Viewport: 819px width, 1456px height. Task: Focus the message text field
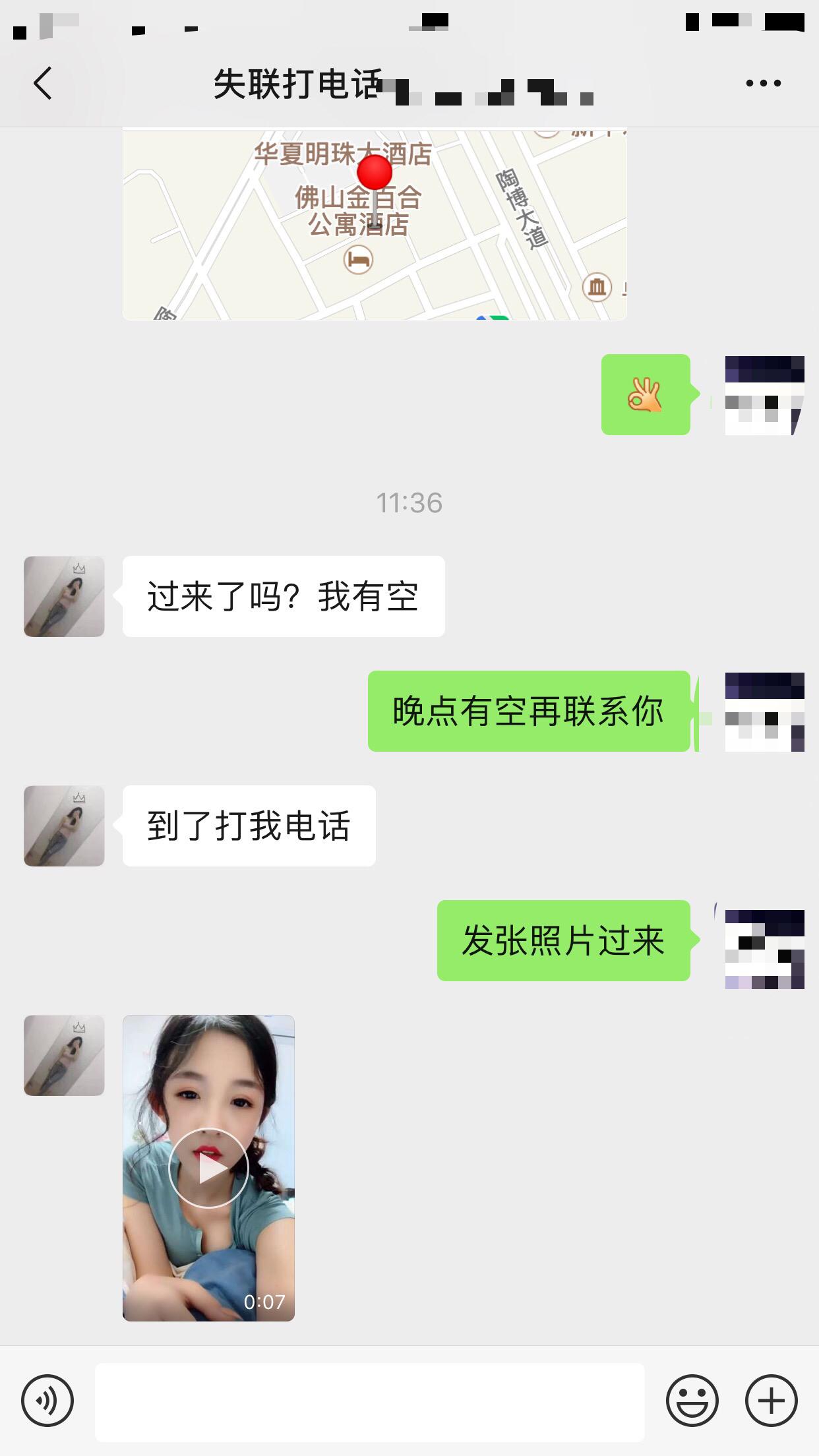pos(369,1402)
